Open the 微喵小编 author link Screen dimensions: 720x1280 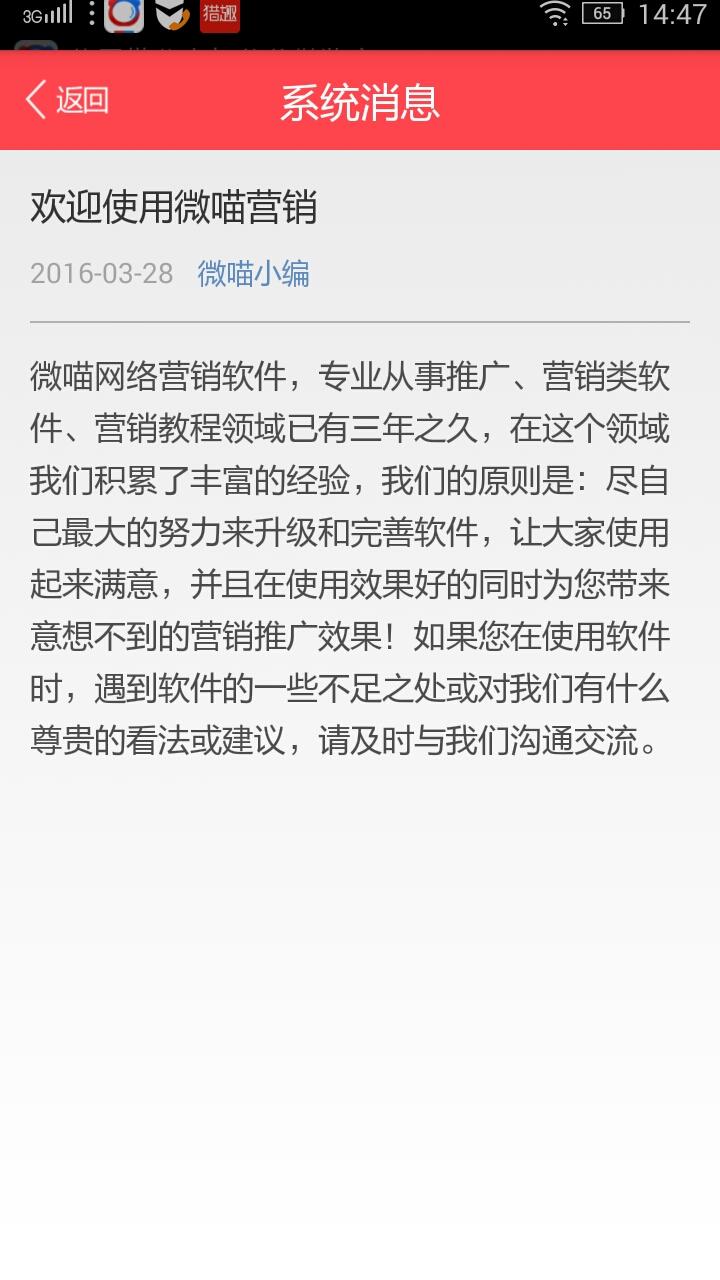coord(253,273)
